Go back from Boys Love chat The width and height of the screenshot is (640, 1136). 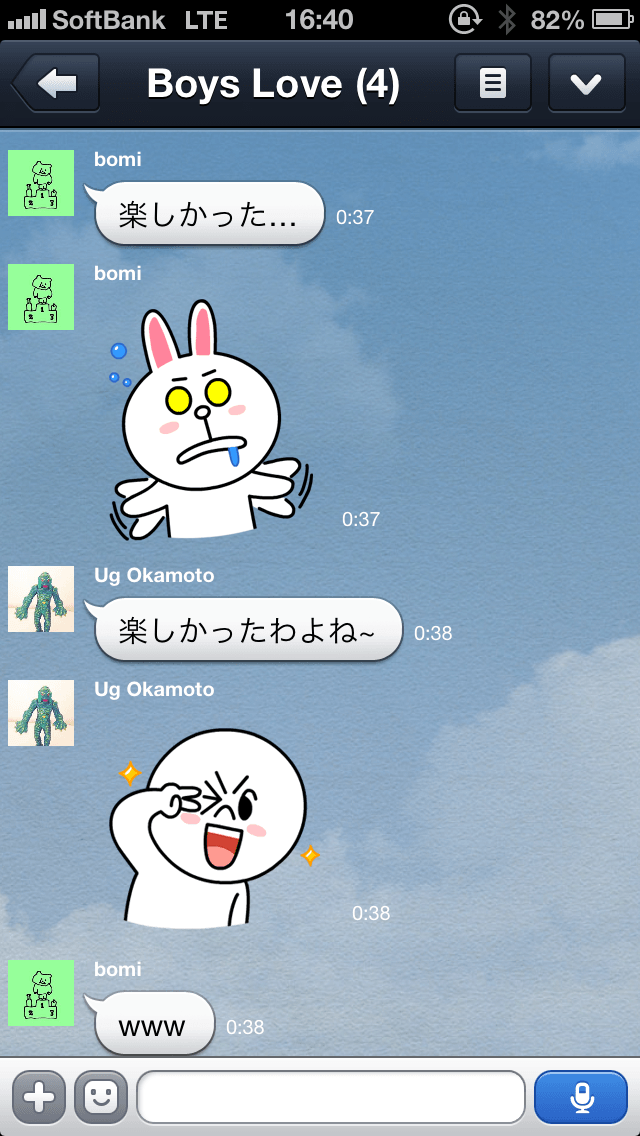tap(55, 84)
